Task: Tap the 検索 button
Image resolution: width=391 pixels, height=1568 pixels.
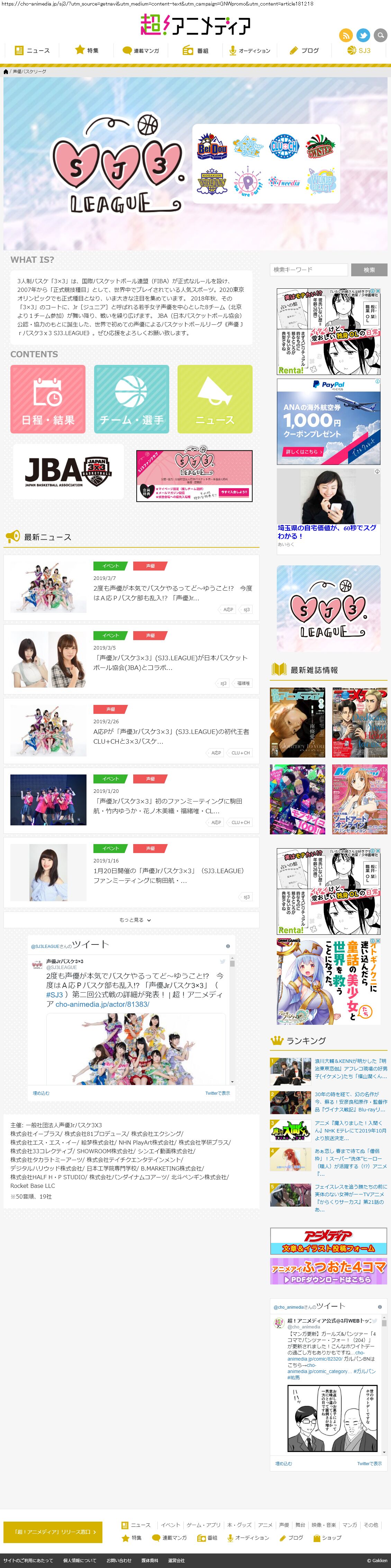Action: click(369, 270)
